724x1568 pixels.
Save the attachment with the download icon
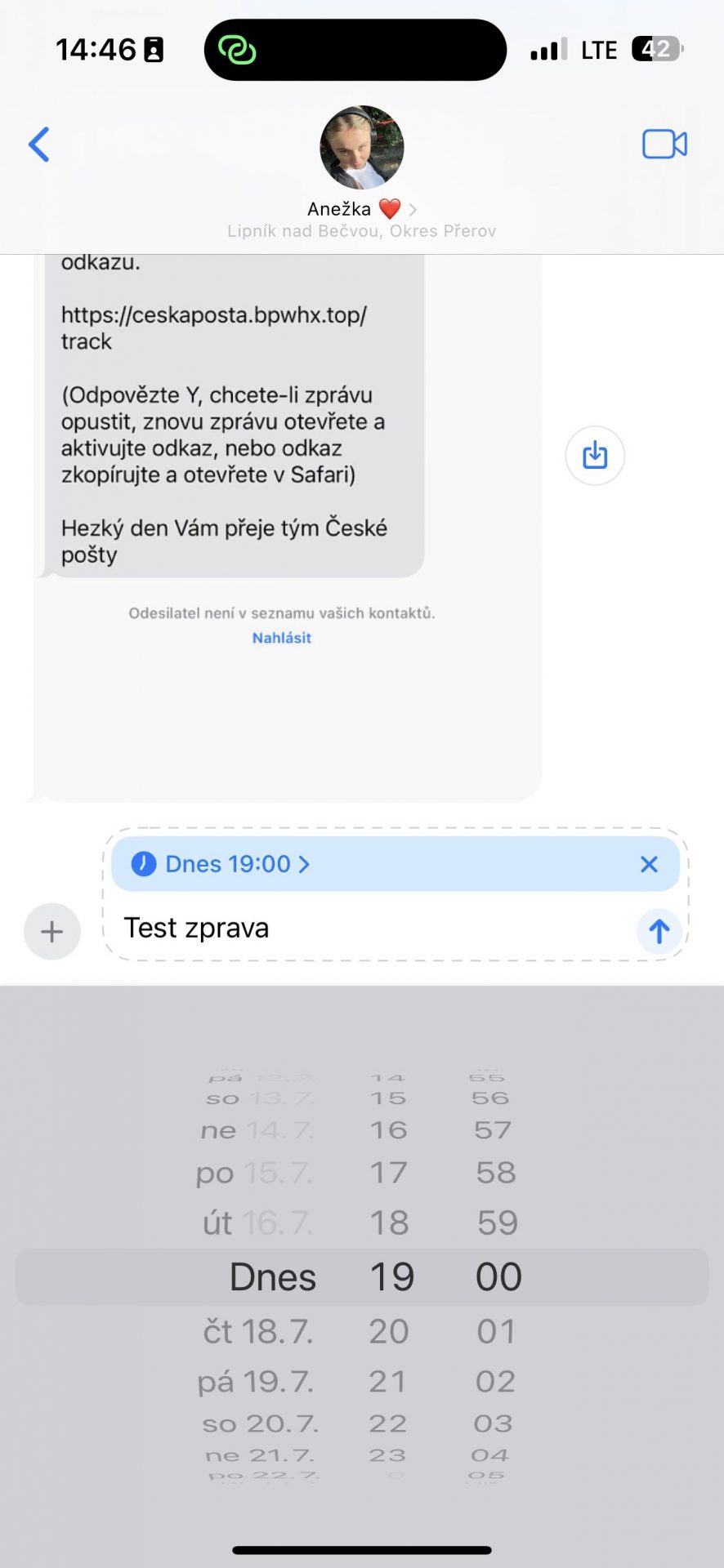(x=595, y=456)
